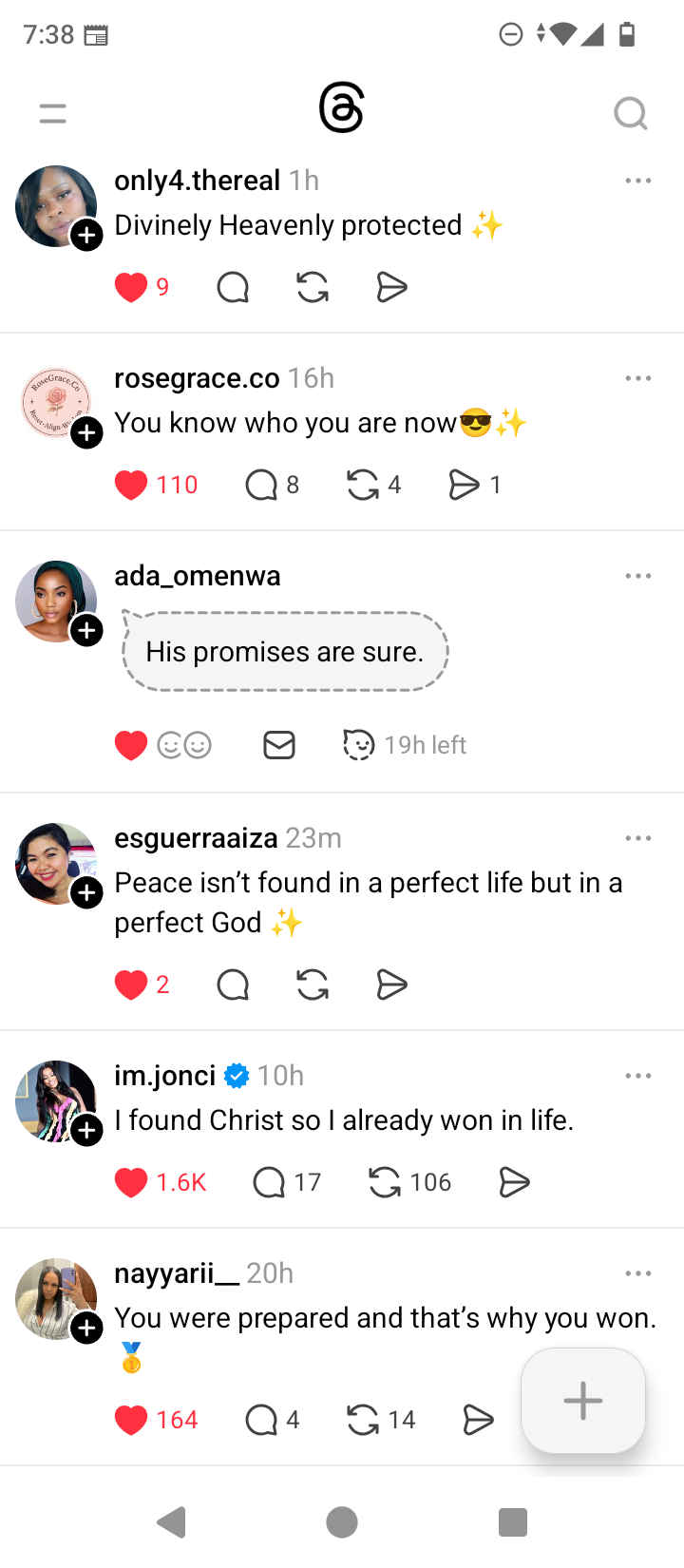Comment on im.jonci's post
The height and width of the screenshot is (1568, 684).
269,1182
